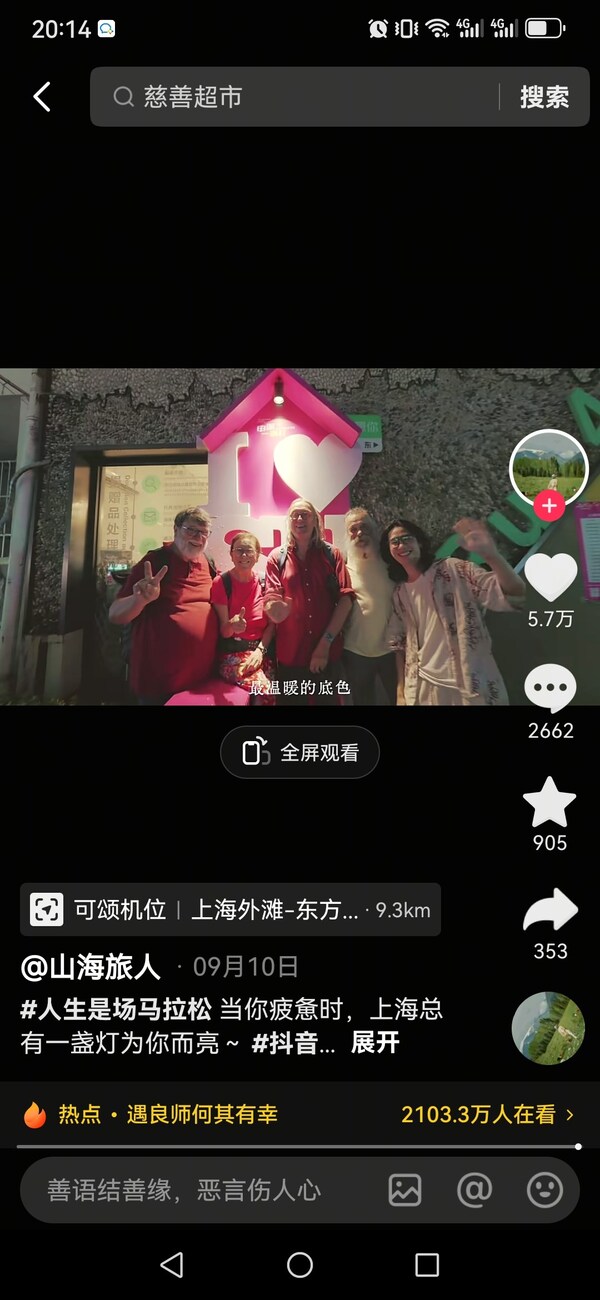Open @山海旅人 profile from the username
Image resolution: width=600 pixels, height=1300 pixels.
(91, 967)
